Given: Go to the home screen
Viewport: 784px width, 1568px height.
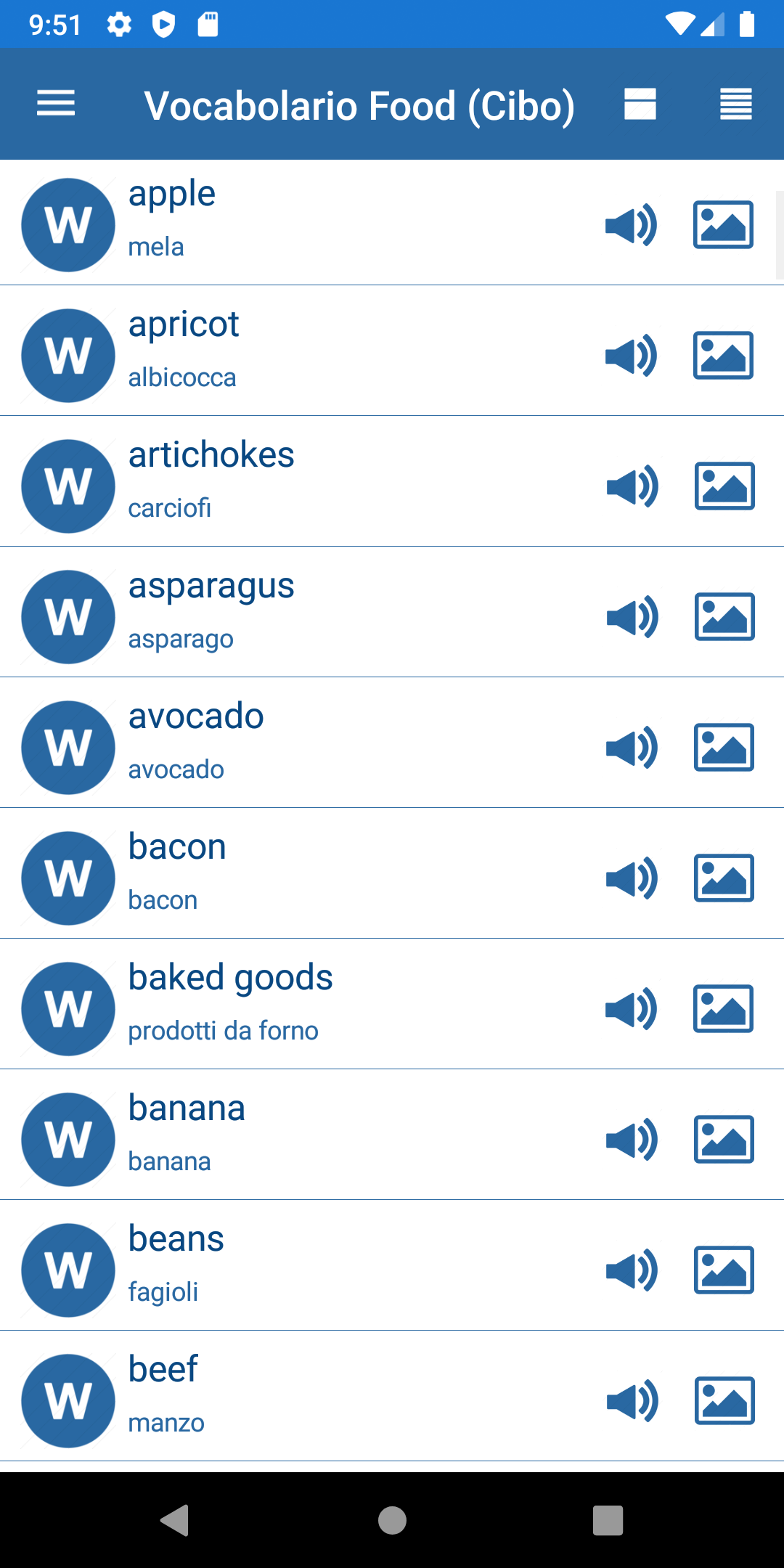Looking at the screenshot, I should [x=392, y=1520].
